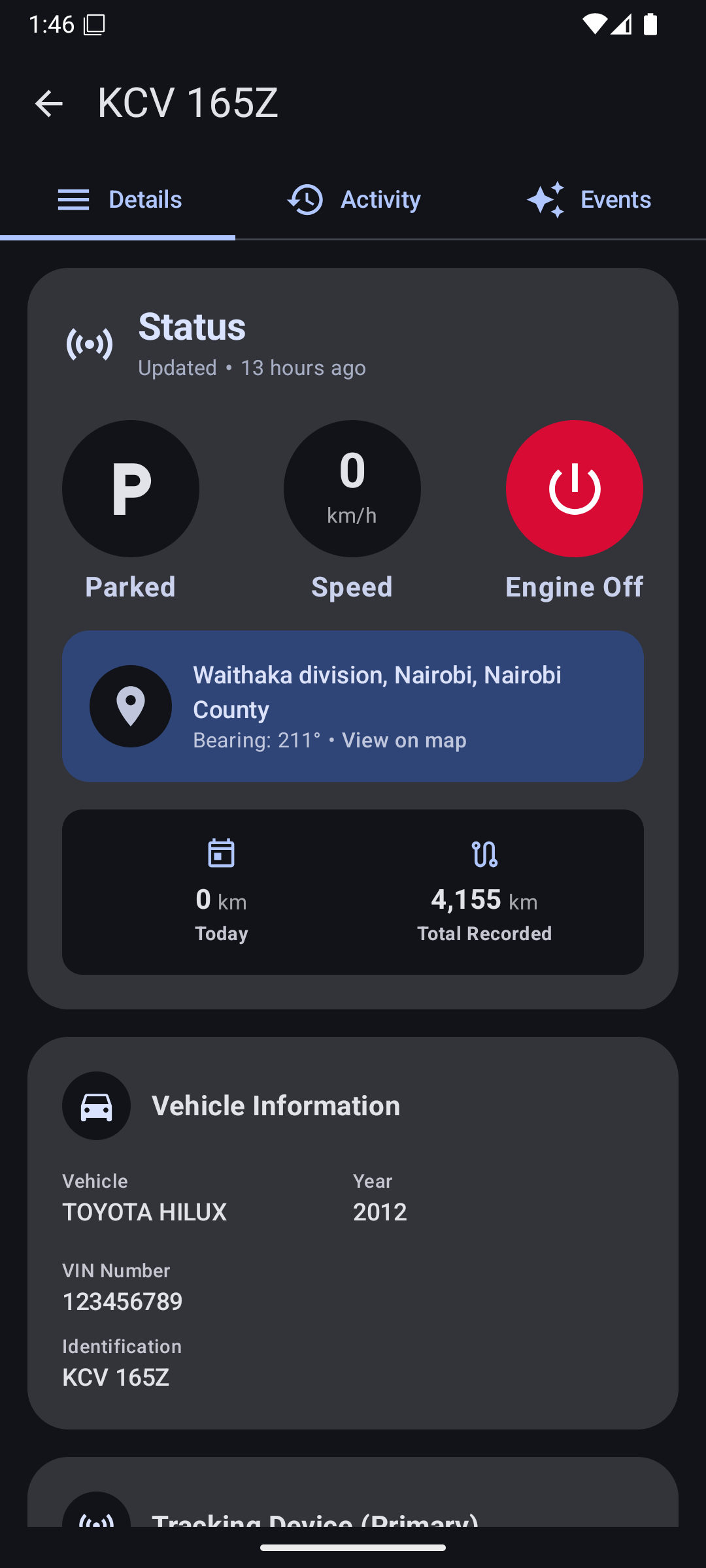Open the Events tab

[589, 199]
